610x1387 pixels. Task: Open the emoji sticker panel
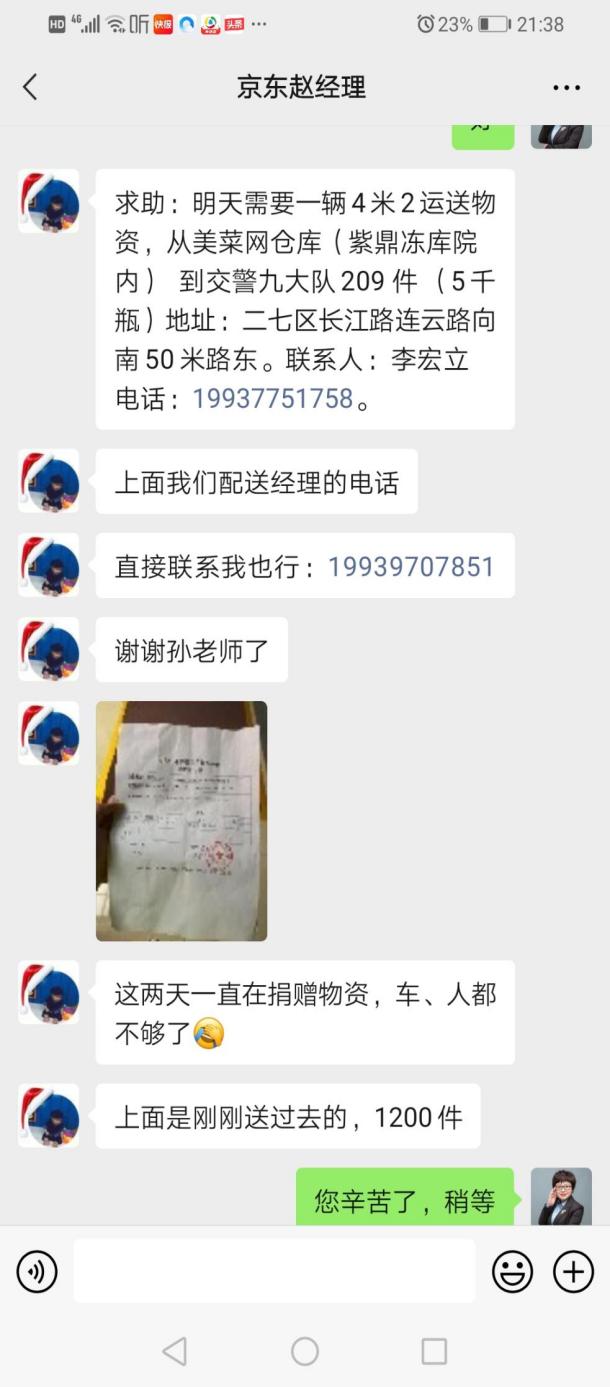(x=512, y=1272)
